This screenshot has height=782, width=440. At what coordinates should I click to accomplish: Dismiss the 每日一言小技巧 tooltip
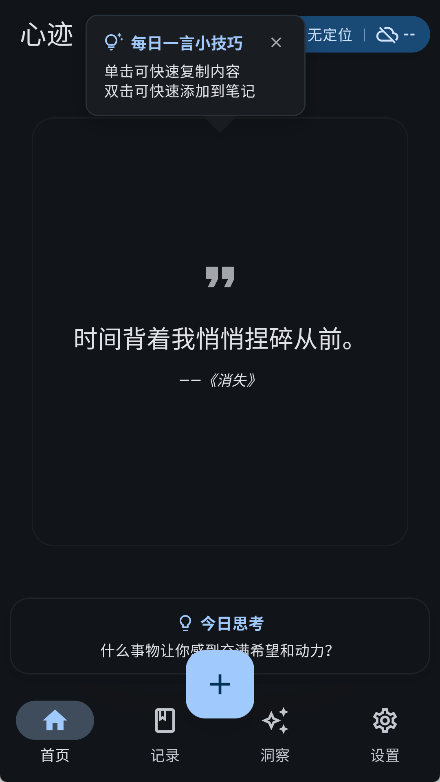pyautogui.click(x=276, y=43)
